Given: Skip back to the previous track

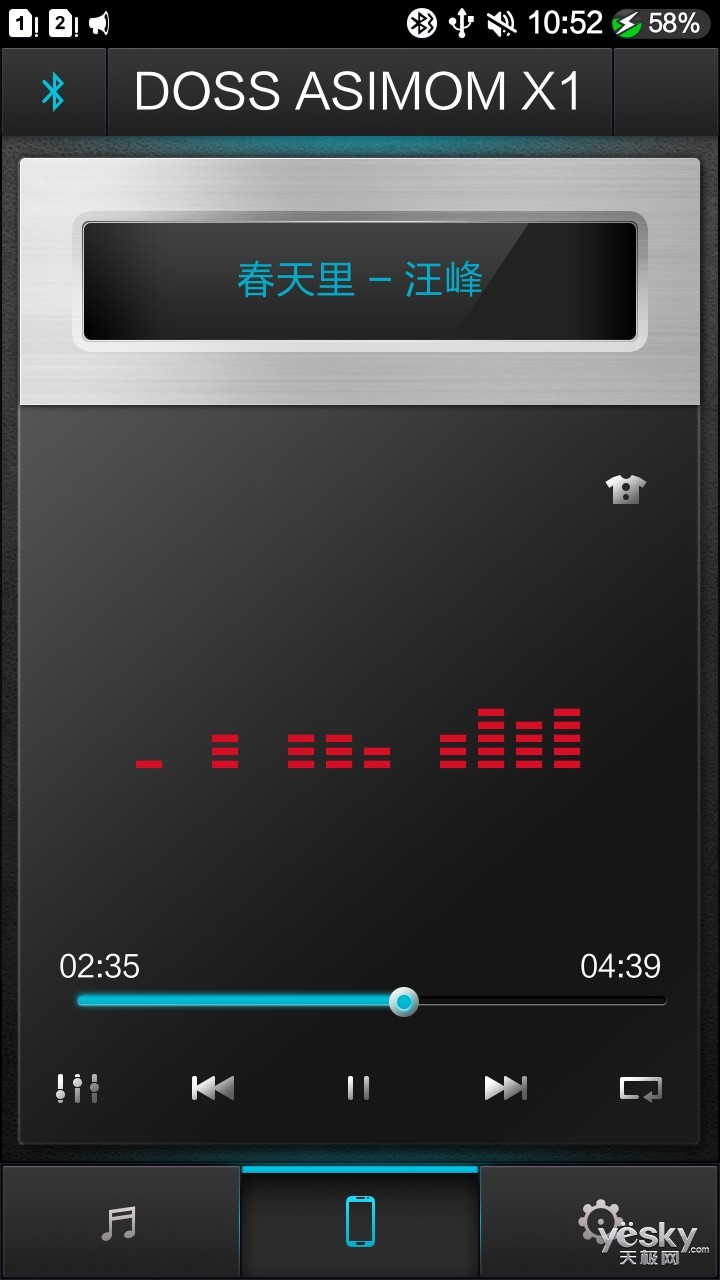Looking at the screenshot, I should [x=212, y=1088].
